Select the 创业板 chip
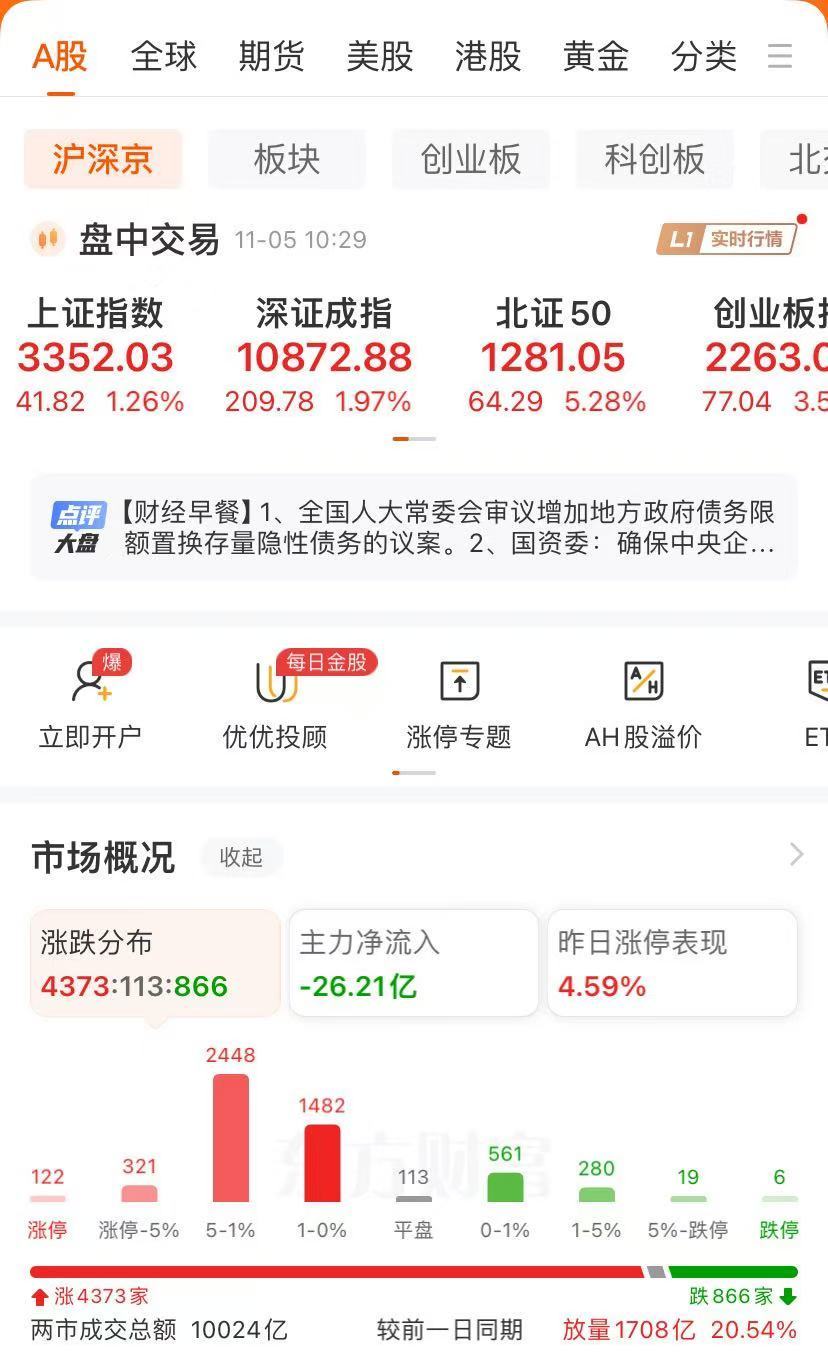This screenshot has height=1359, width=828. click(x=471, y=159)
